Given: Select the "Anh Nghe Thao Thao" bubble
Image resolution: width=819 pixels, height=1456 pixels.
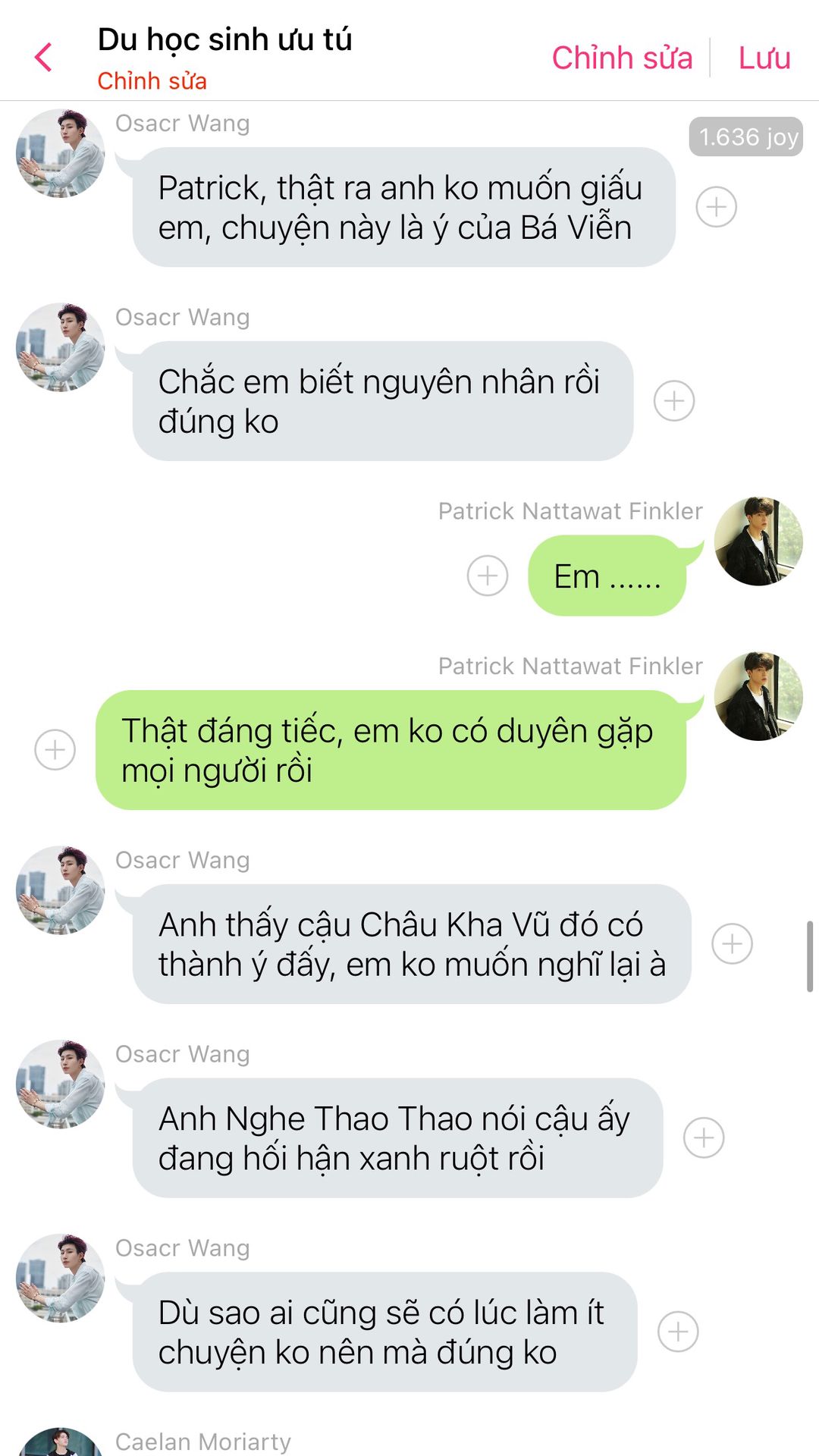Looking at the screenshot, I should click(397, 1137).
